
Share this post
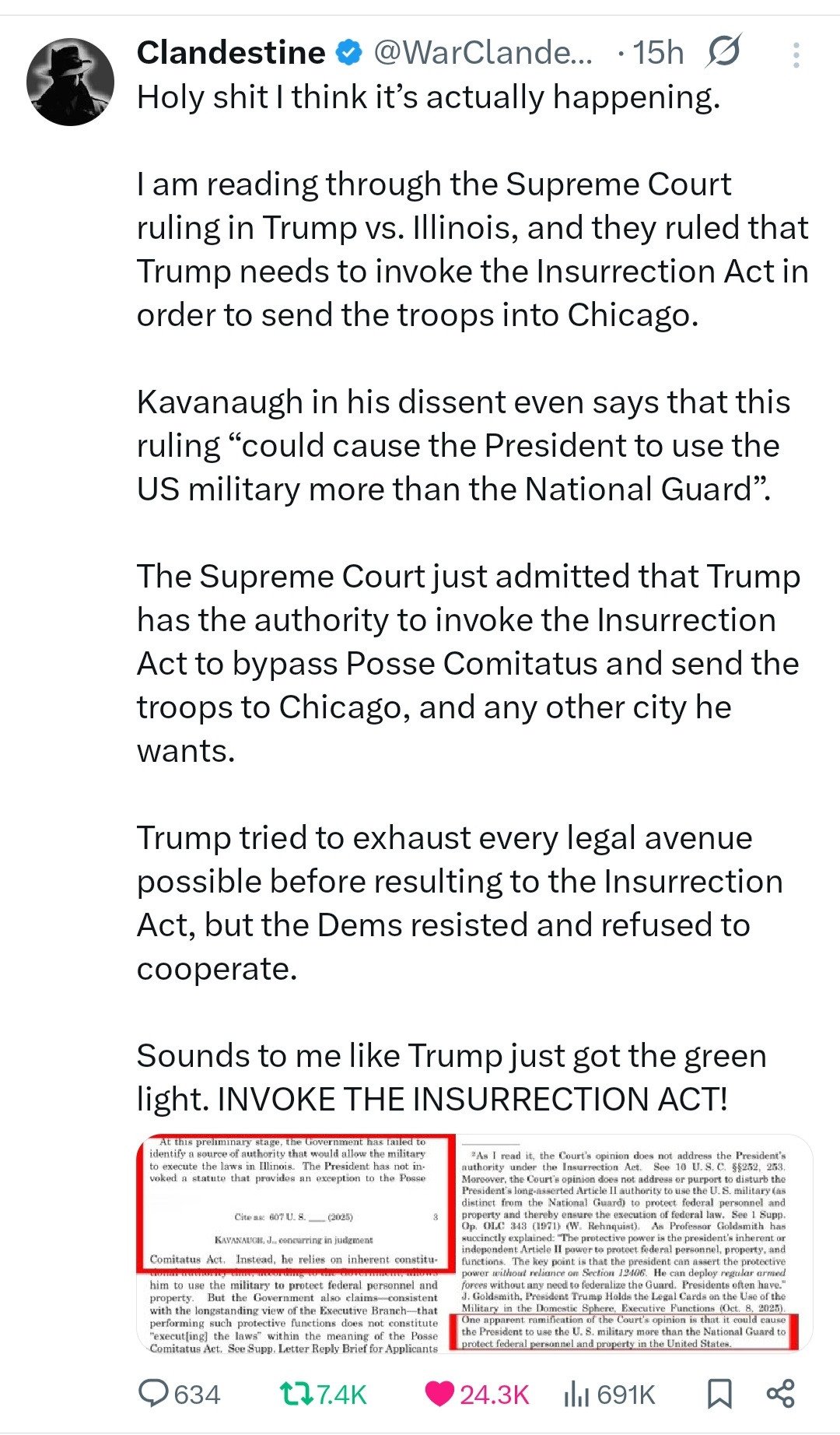(x=780, y=1393)
